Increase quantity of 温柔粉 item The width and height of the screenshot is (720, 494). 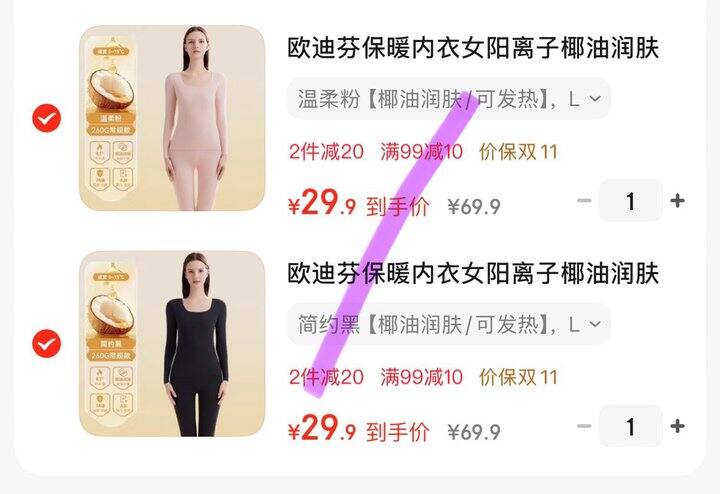tap(677, 201)
